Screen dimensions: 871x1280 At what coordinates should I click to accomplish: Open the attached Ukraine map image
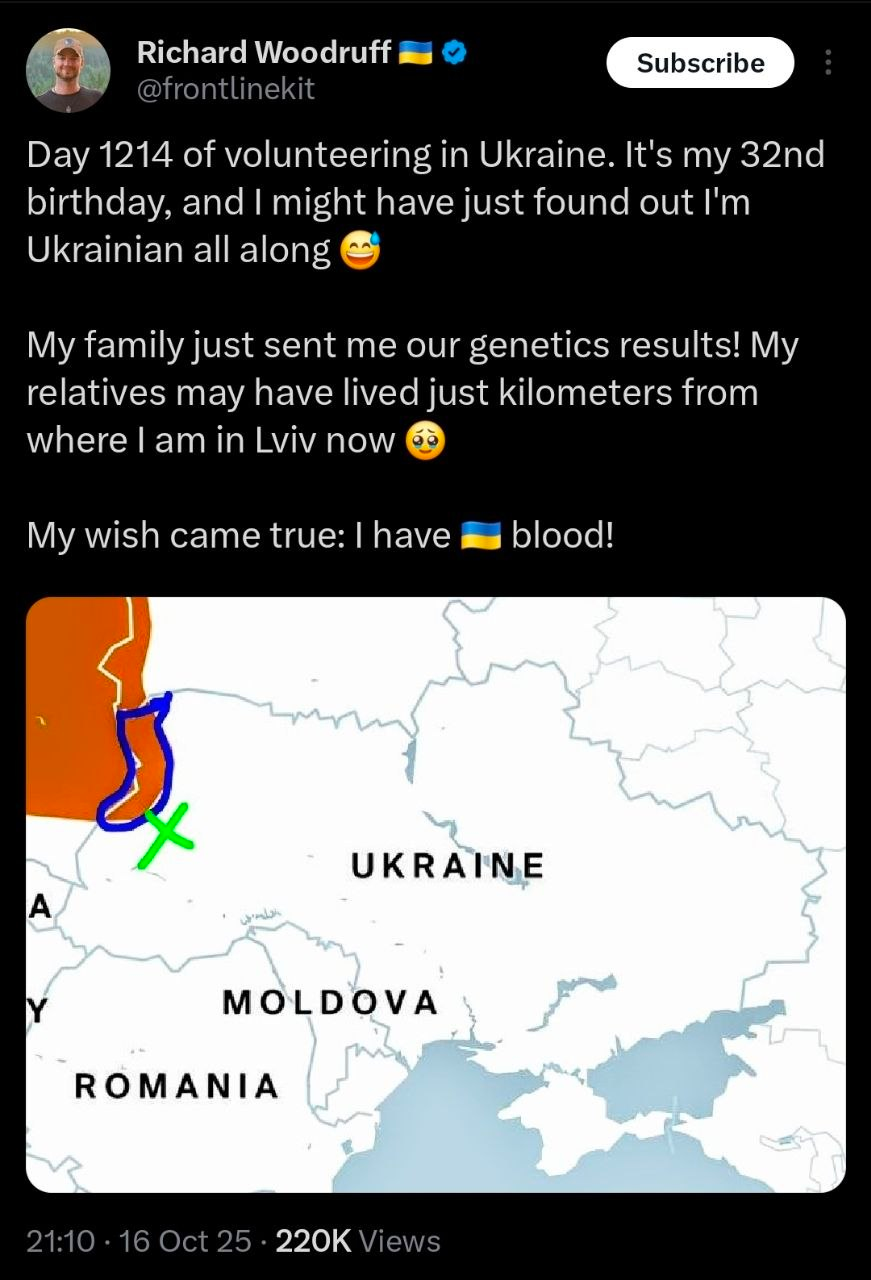point(435,893)
